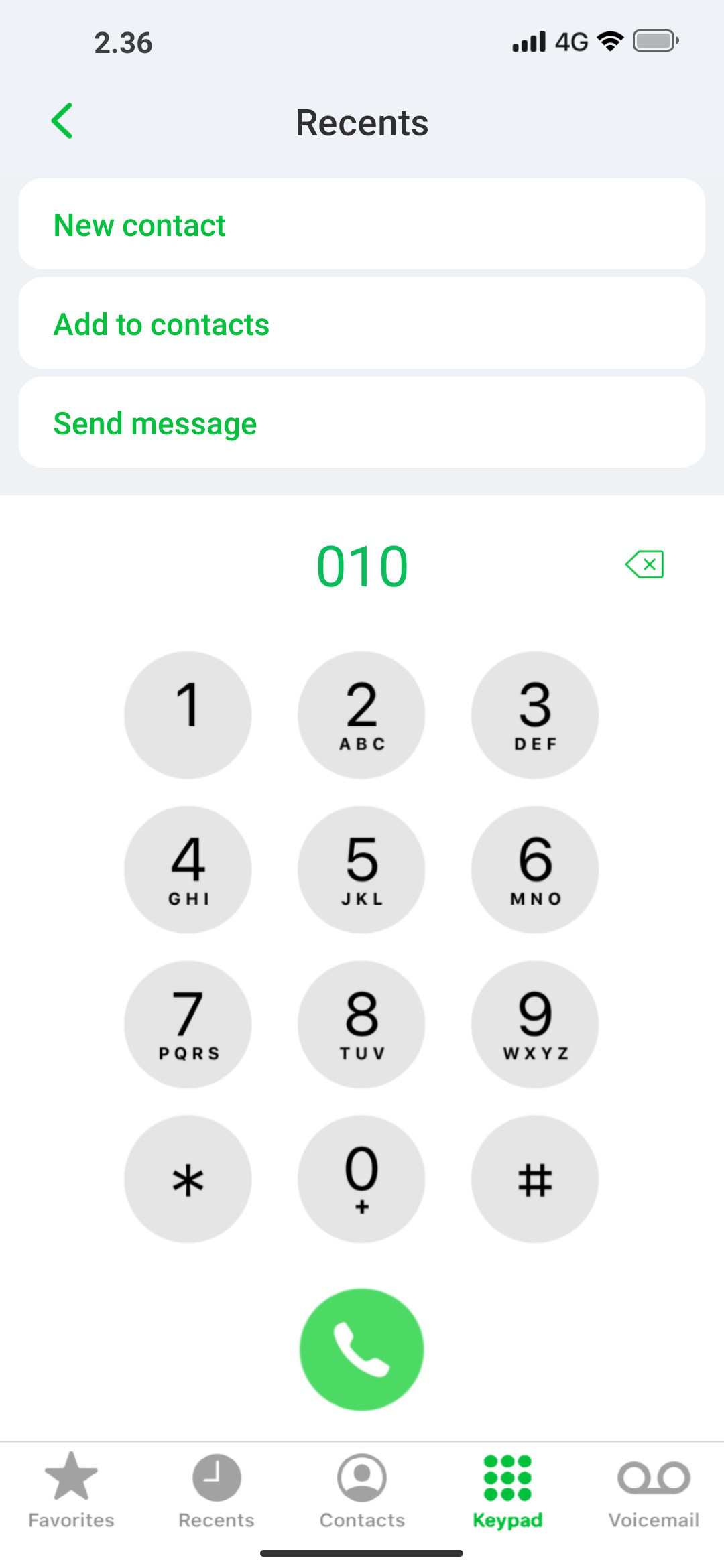724x1568 pixels.
Task: Enter digit 4 on the keypad
Action: tap(188, 870)
